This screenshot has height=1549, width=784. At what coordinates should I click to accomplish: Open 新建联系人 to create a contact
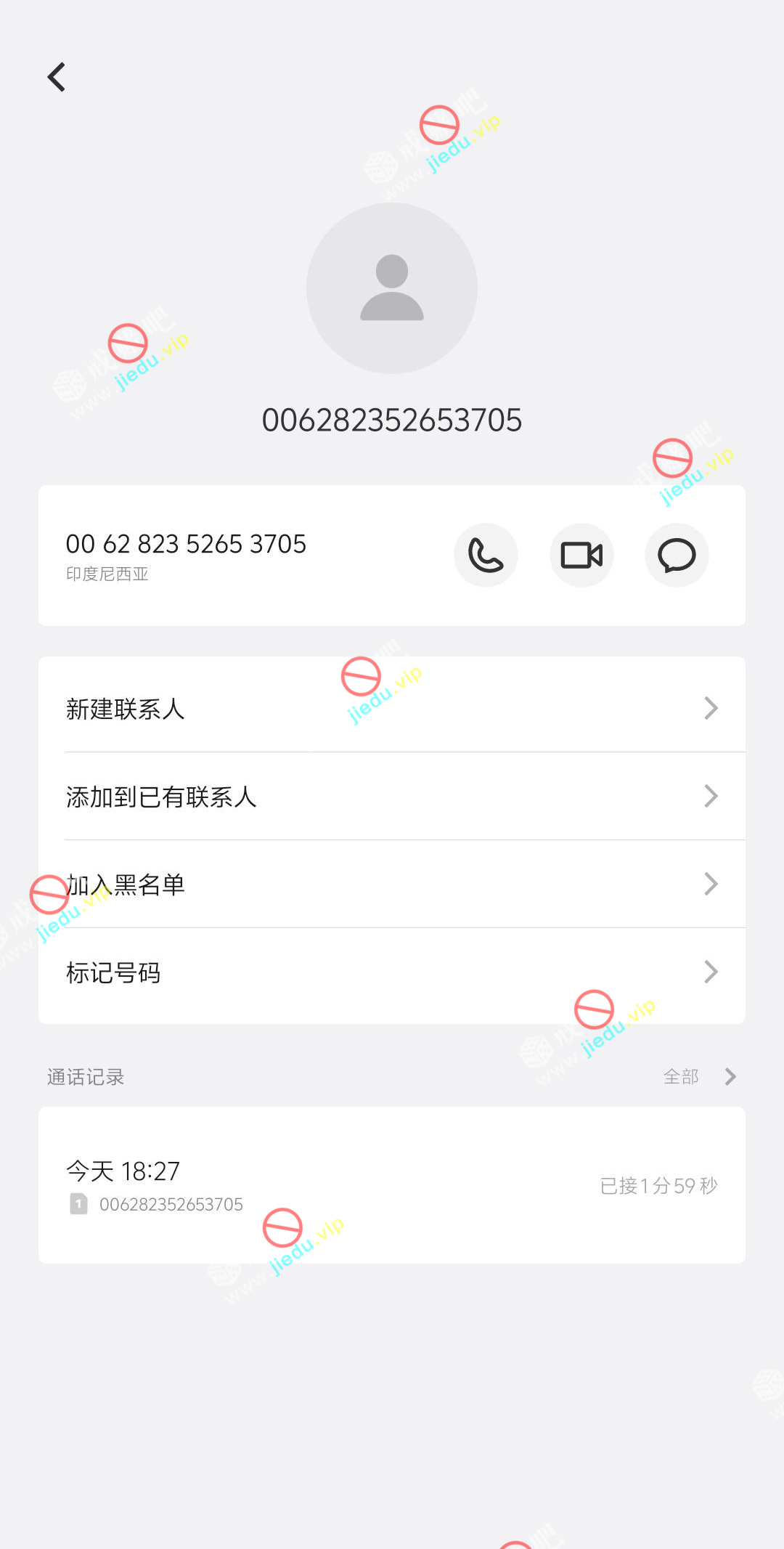click(x=392, y=708)
